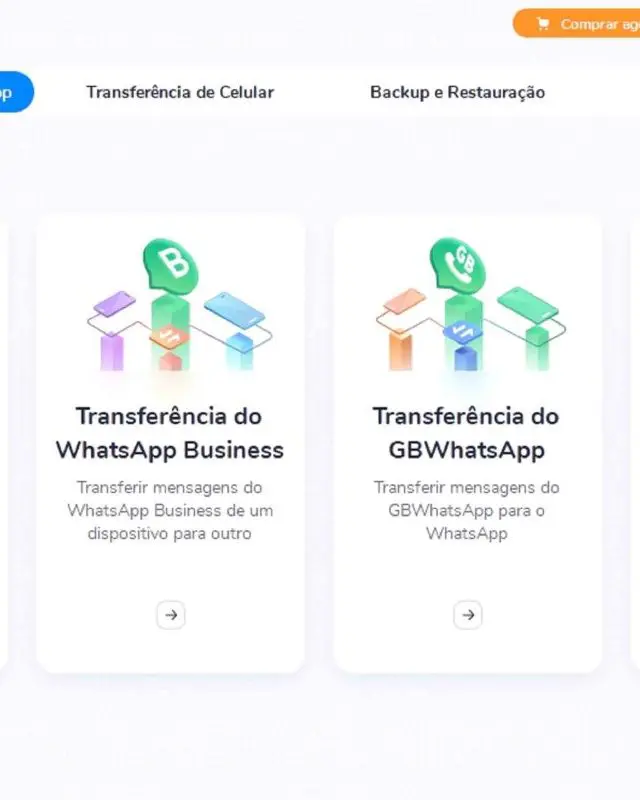Tap the orange Comprar button
This screenshot has height=800, width=640.
pyautogui.click(x=580, y=24)
